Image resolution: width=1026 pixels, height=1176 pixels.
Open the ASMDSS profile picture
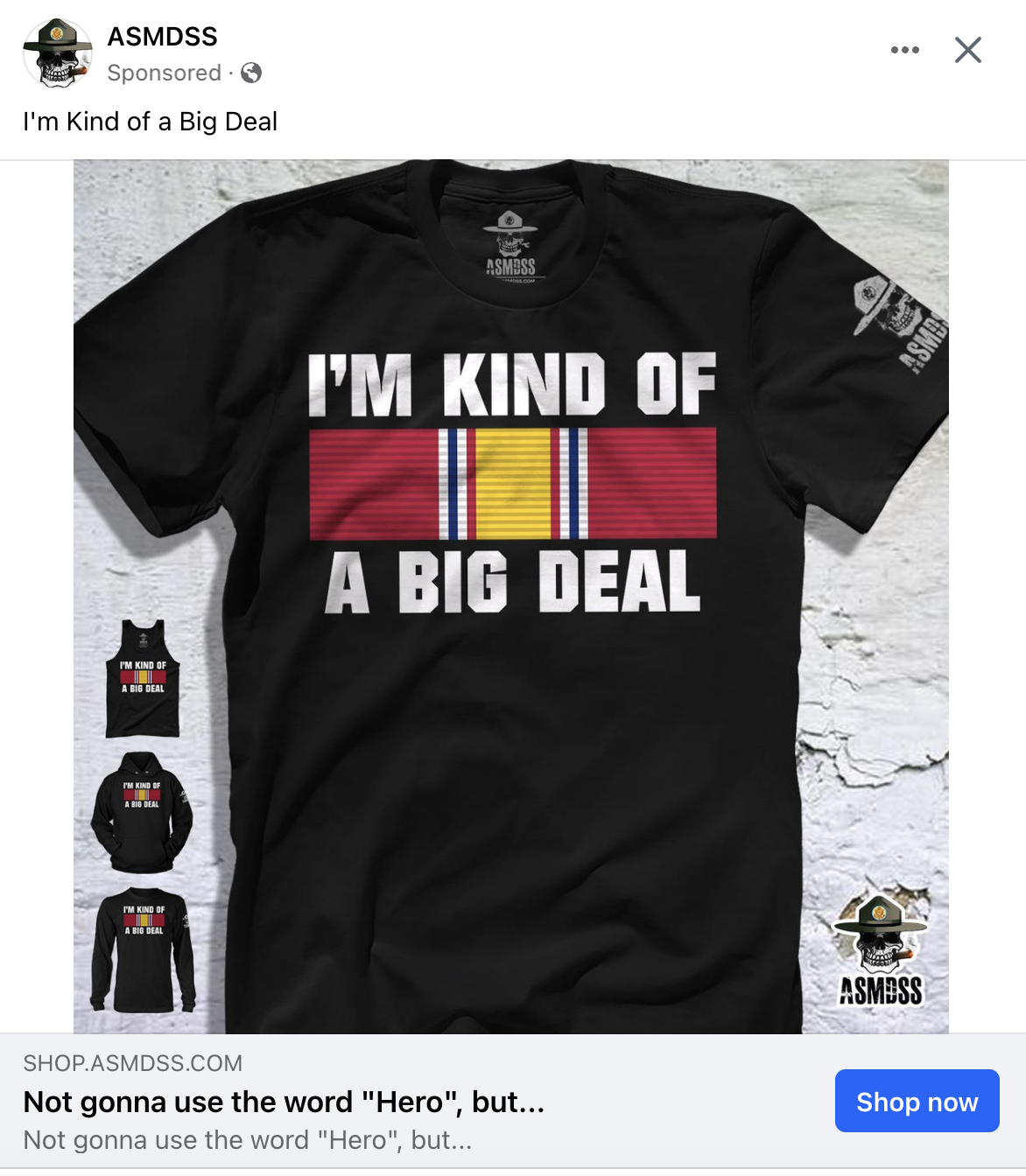click(58, 53)
